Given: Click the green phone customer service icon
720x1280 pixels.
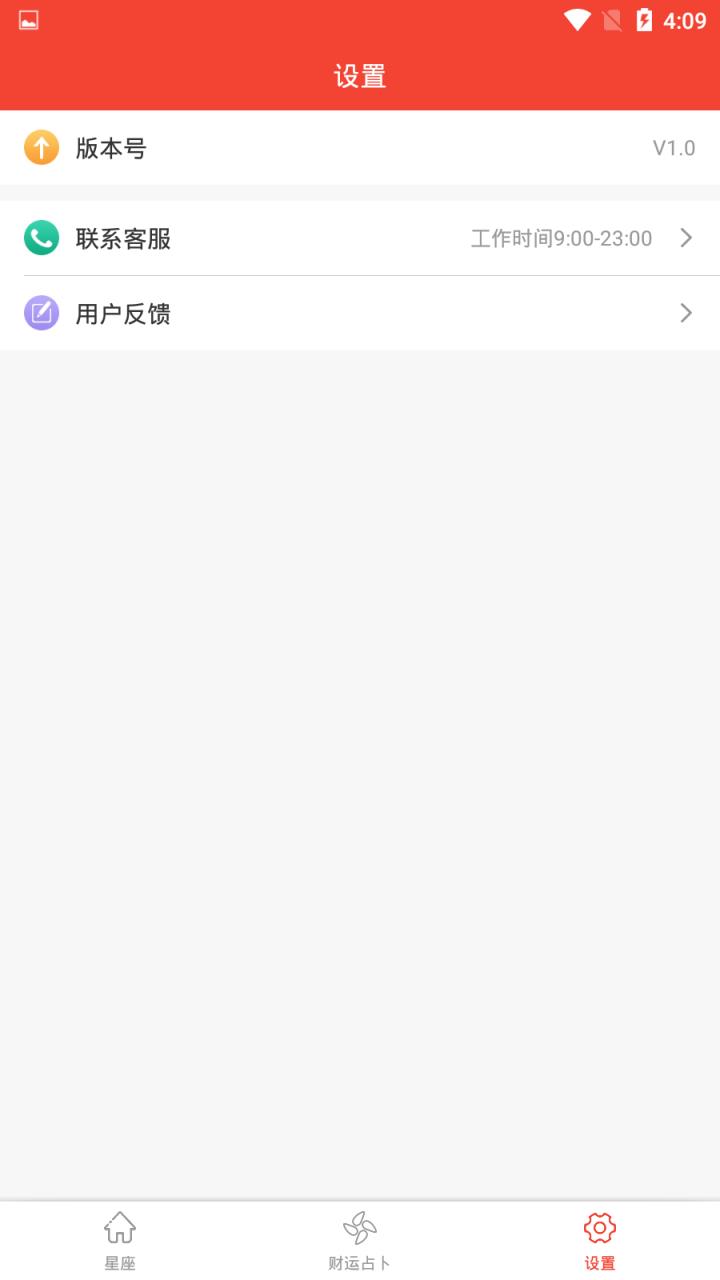Looking at the screenshot, I should tap(41, 238).
